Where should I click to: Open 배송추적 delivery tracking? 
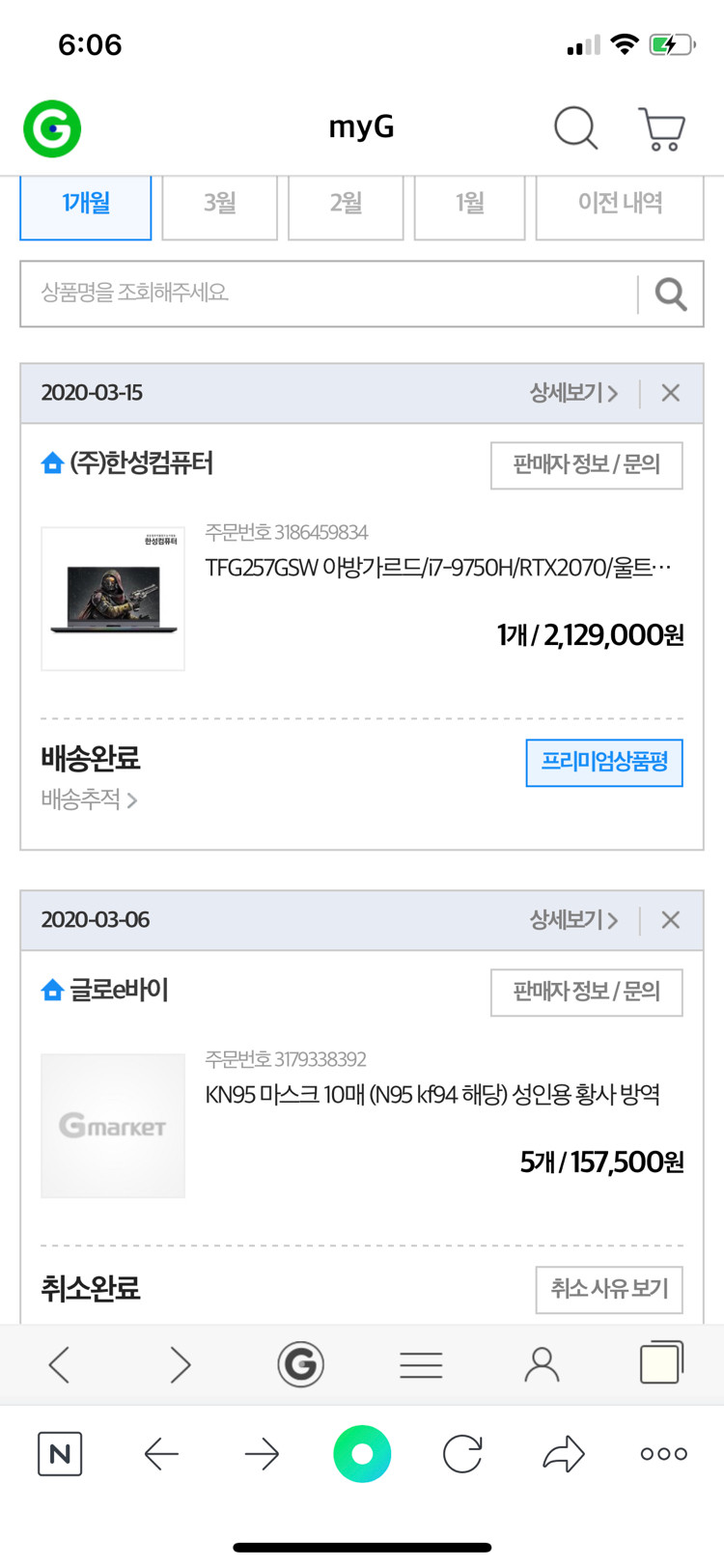click(x=89, y=799)
